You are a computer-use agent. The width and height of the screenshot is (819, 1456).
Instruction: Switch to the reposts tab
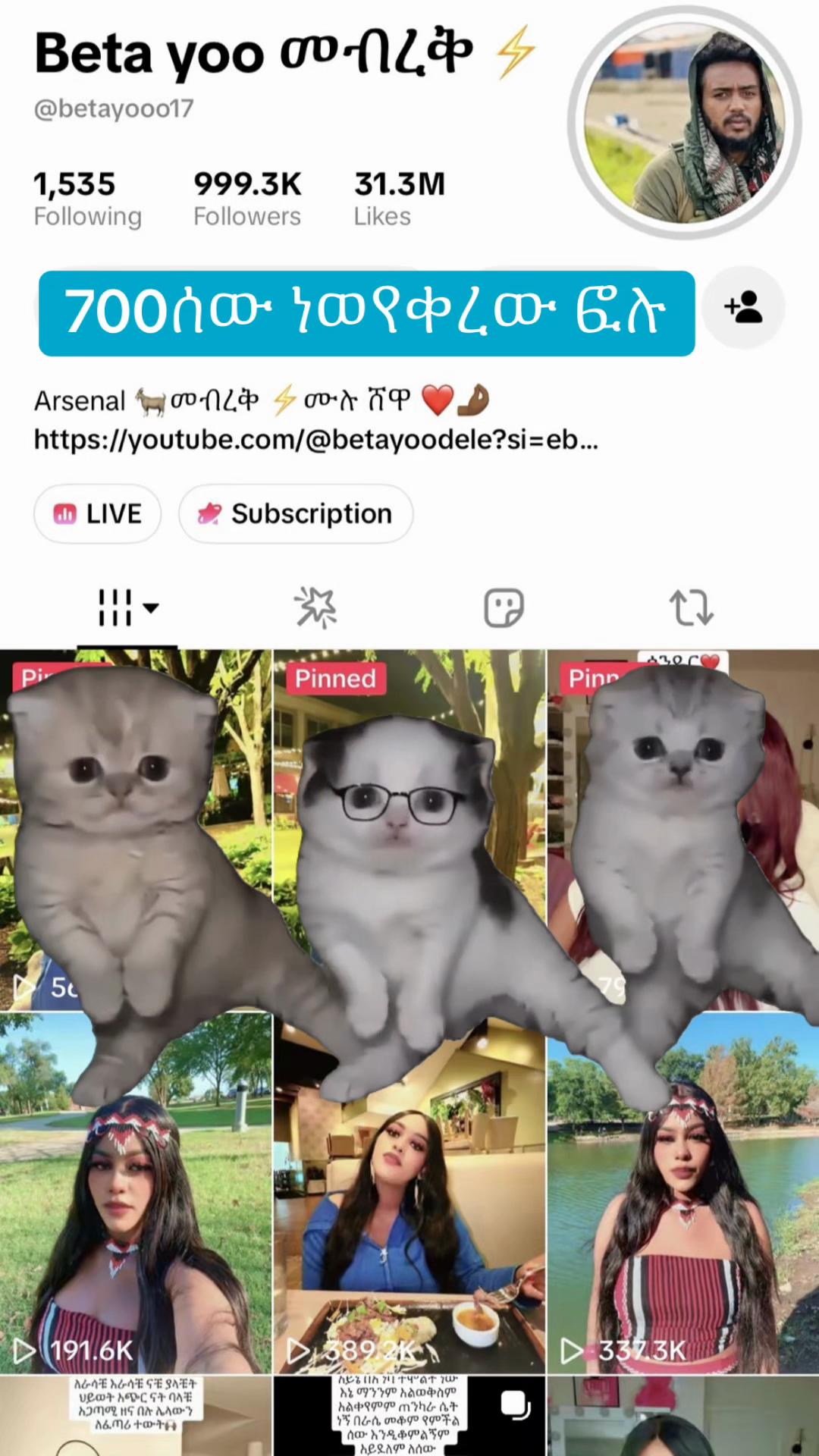point(692,608)
